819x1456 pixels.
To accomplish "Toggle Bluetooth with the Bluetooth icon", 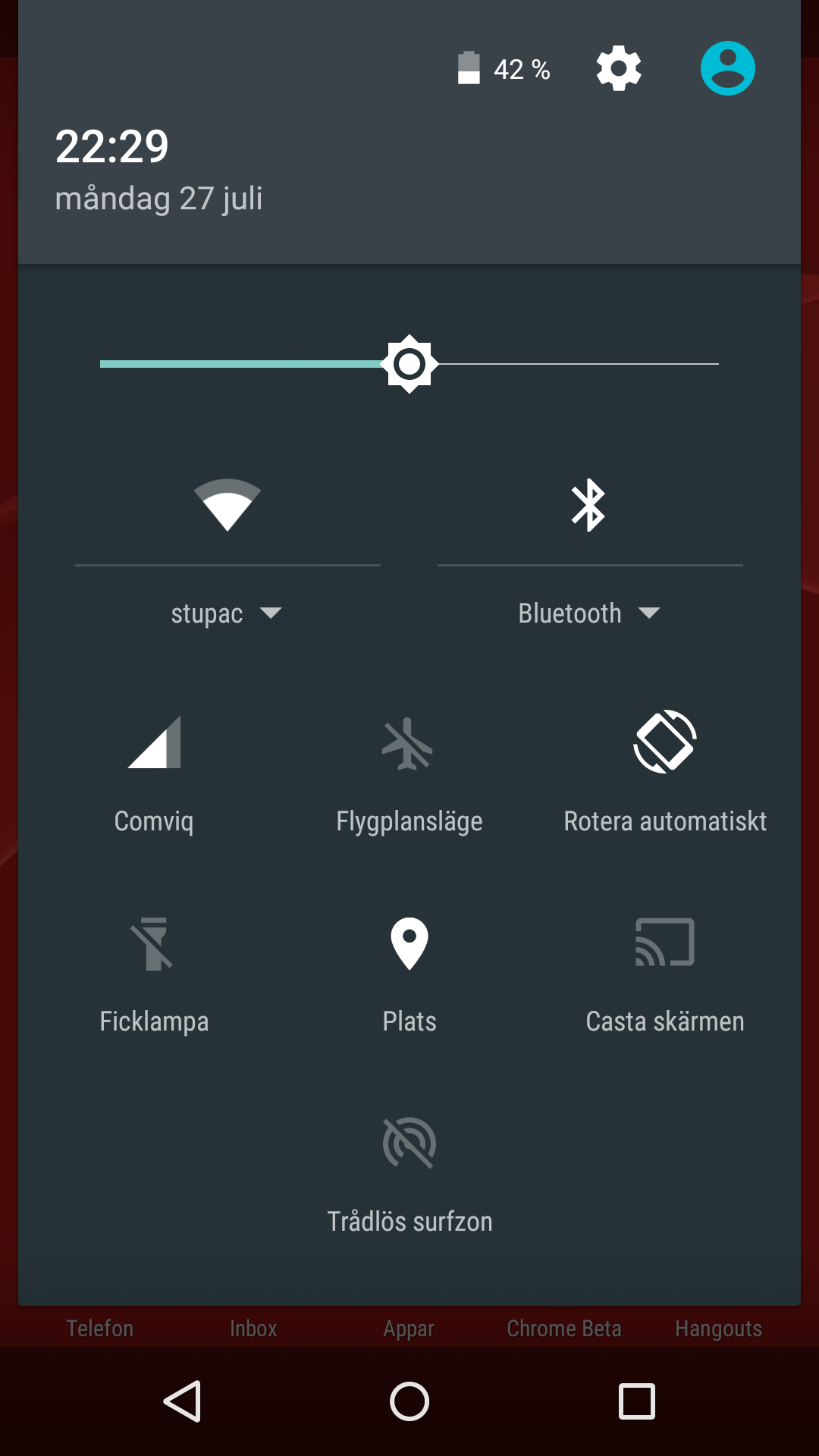I will (588, 505).
